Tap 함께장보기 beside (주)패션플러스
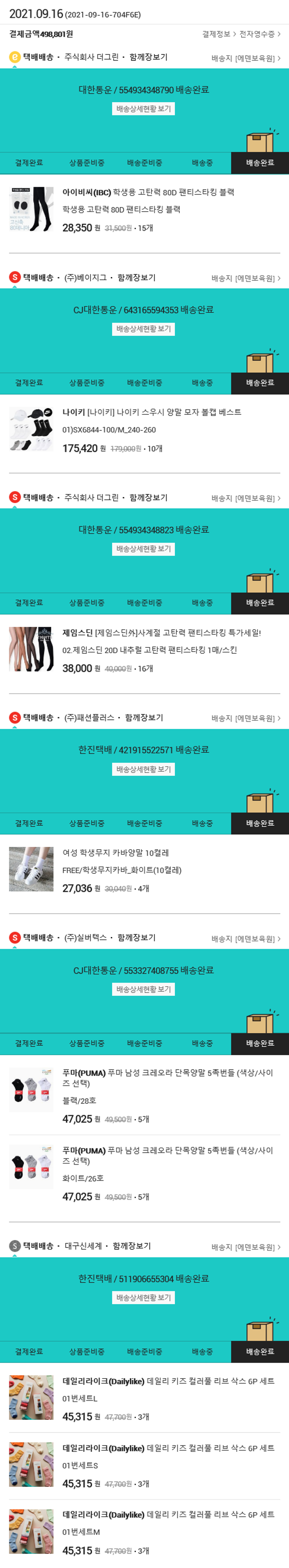The image size is (289, 1568). pos(144,718)
